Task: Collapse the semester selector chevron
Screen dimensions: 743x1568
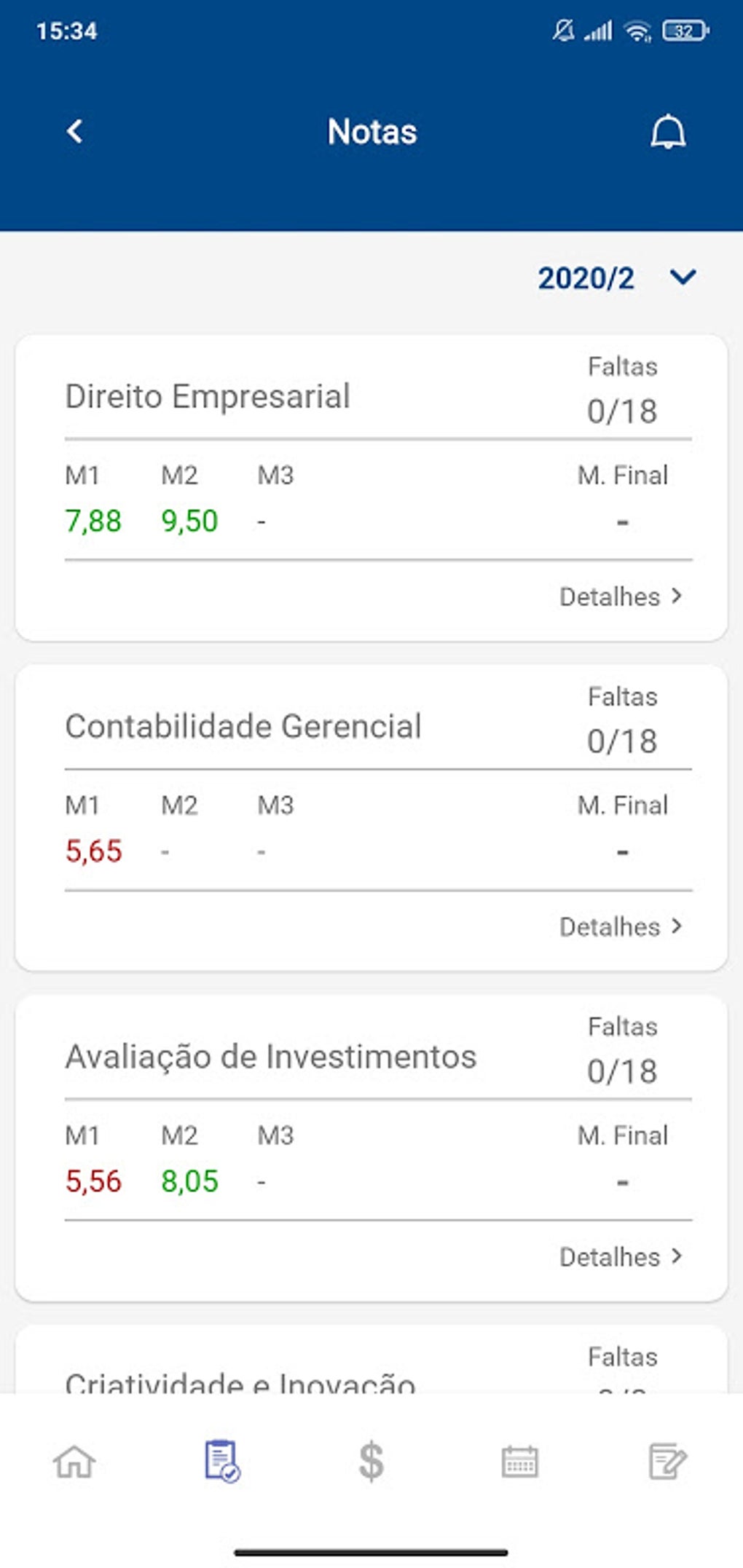Action: tap(682, 278)
